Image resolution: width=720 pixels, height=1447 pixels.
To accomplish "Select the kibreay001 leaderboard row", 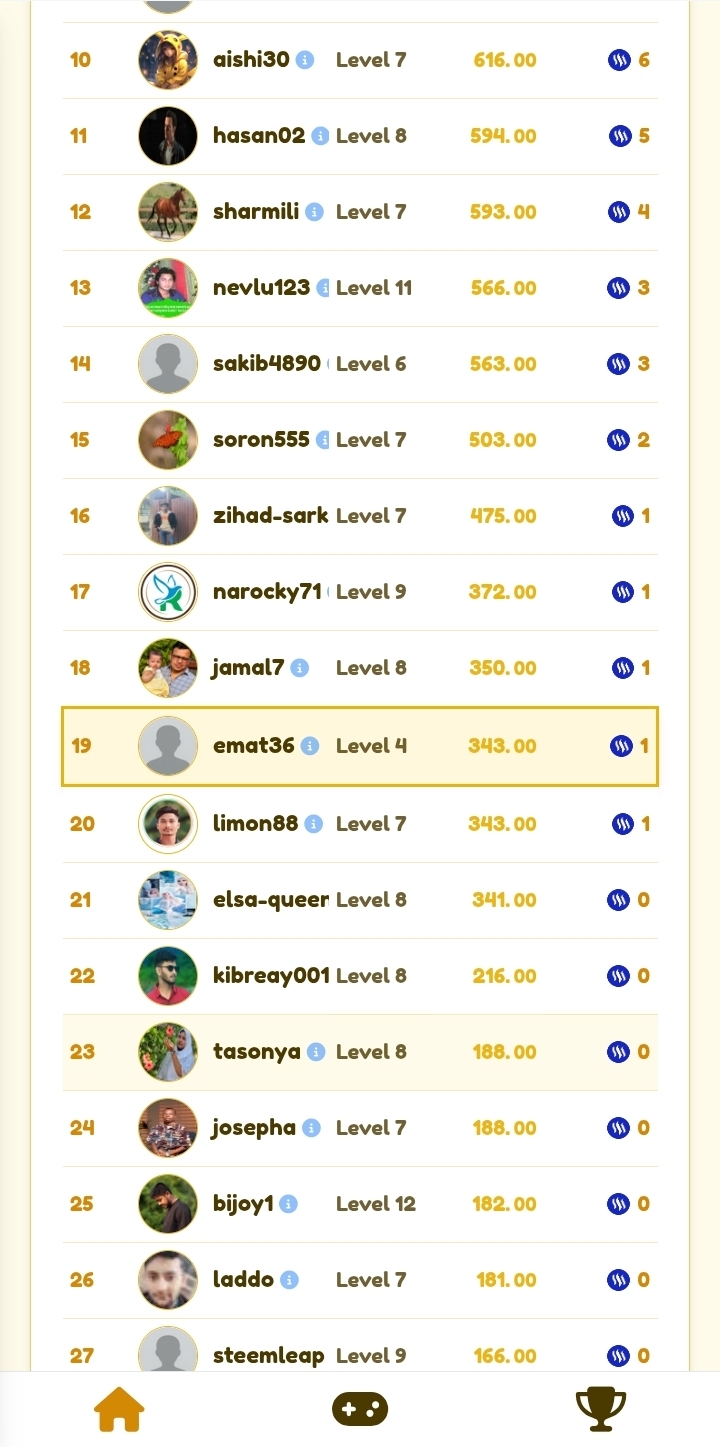I will (360, 976).
